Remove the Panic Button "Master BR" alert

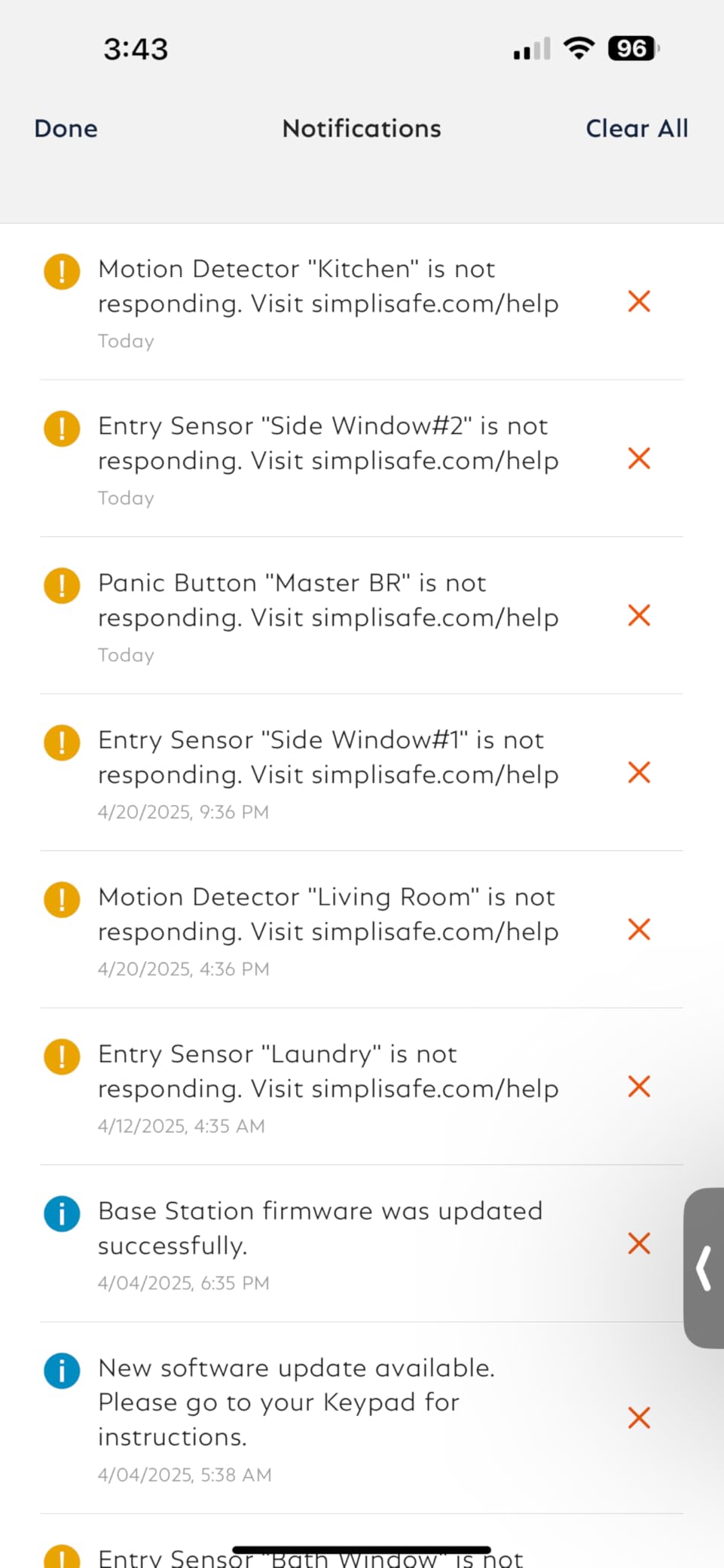(639, 615)
